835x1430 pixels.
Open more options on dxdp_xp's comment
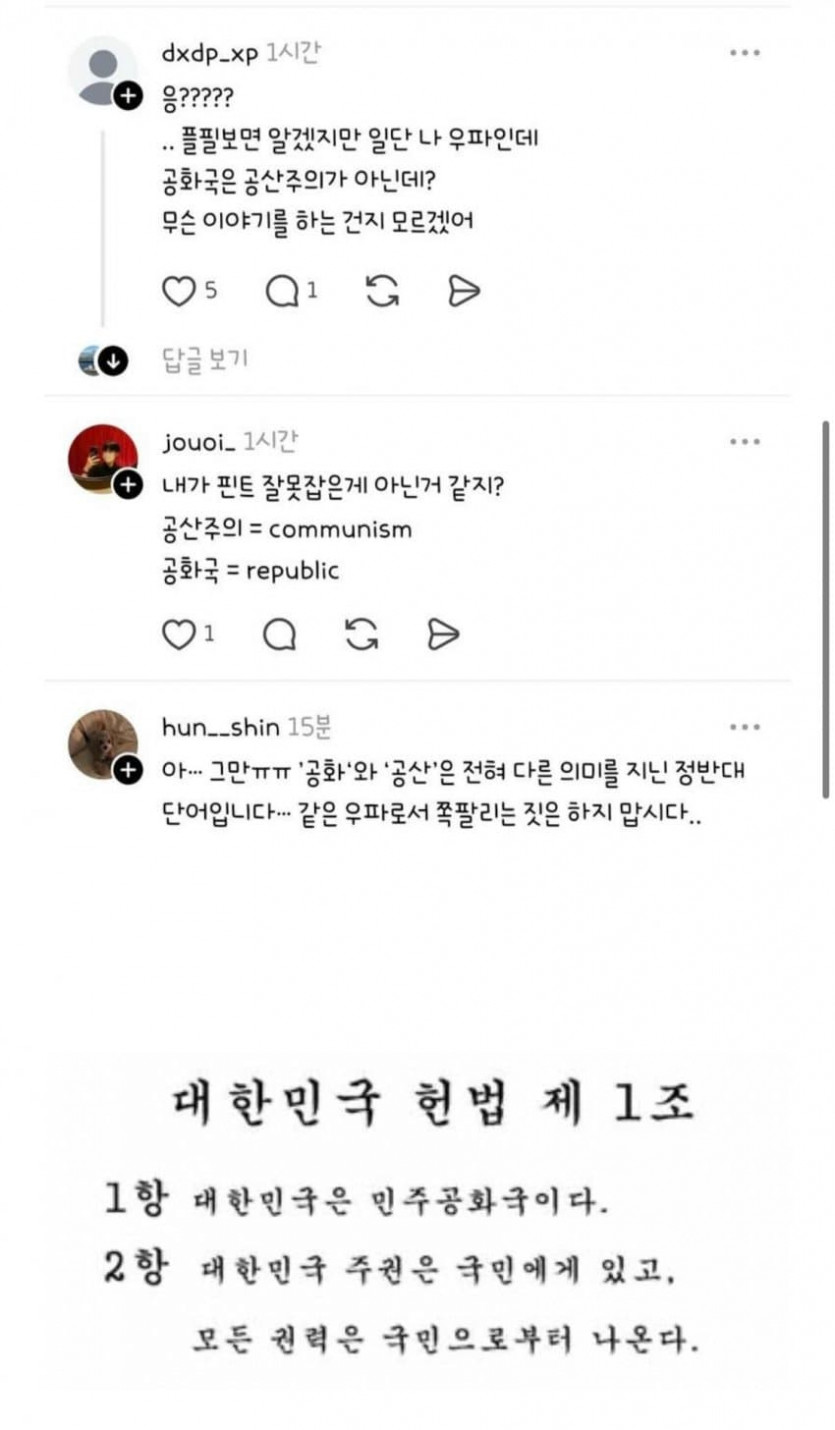tap(744, 53)
